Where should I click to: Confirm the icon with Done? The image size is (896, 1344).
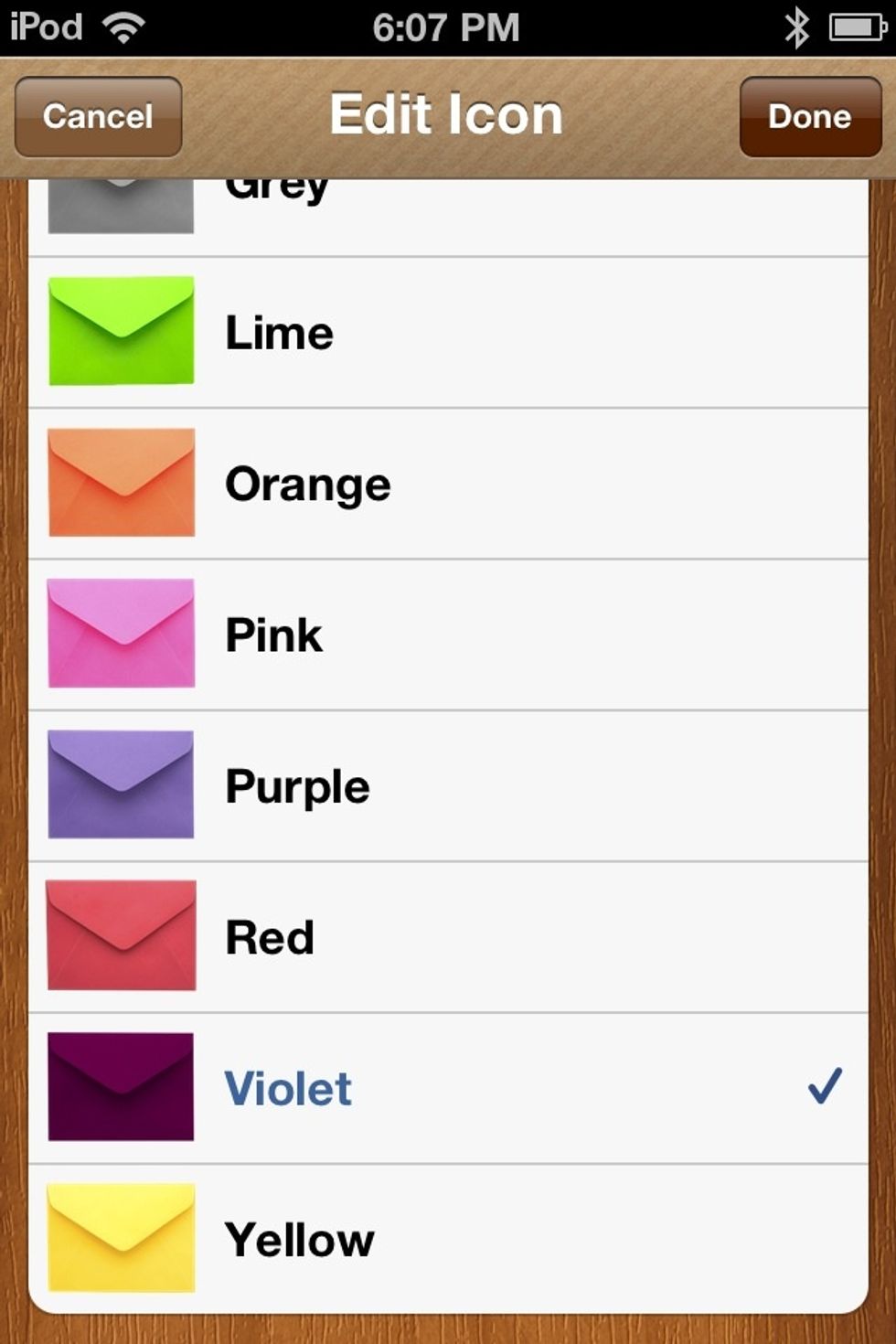coord(810,116)
